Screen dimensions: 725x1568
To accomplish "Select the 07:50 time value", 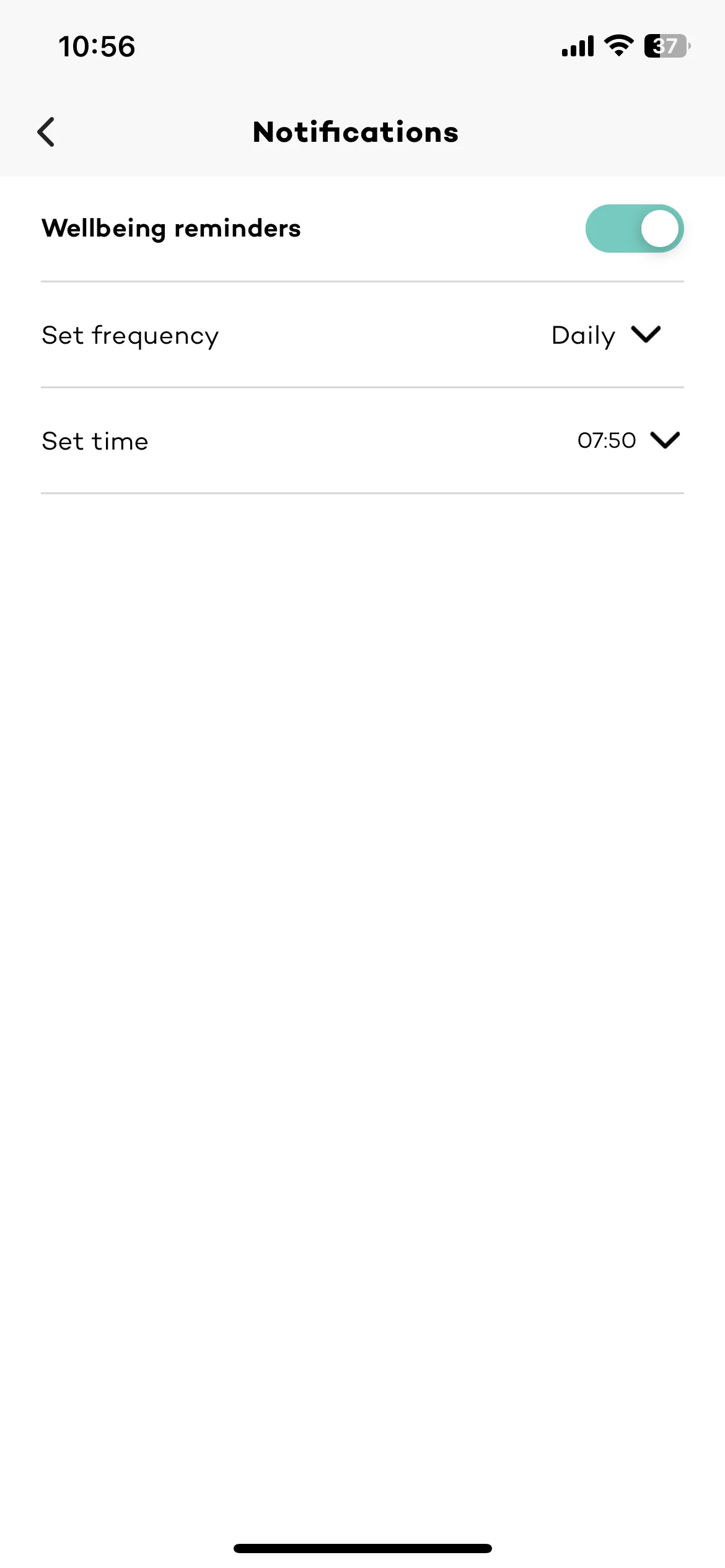I will click(606, 440).
